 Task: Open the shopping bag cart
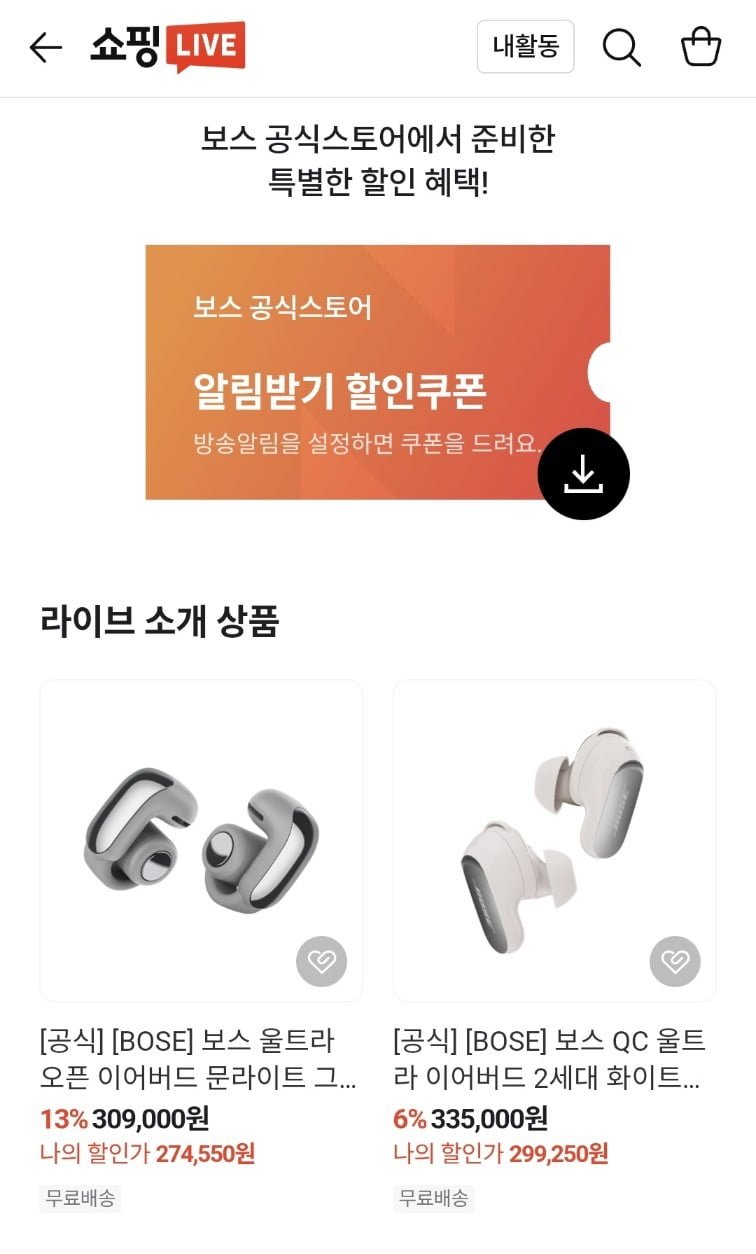[x=701, y=46]
